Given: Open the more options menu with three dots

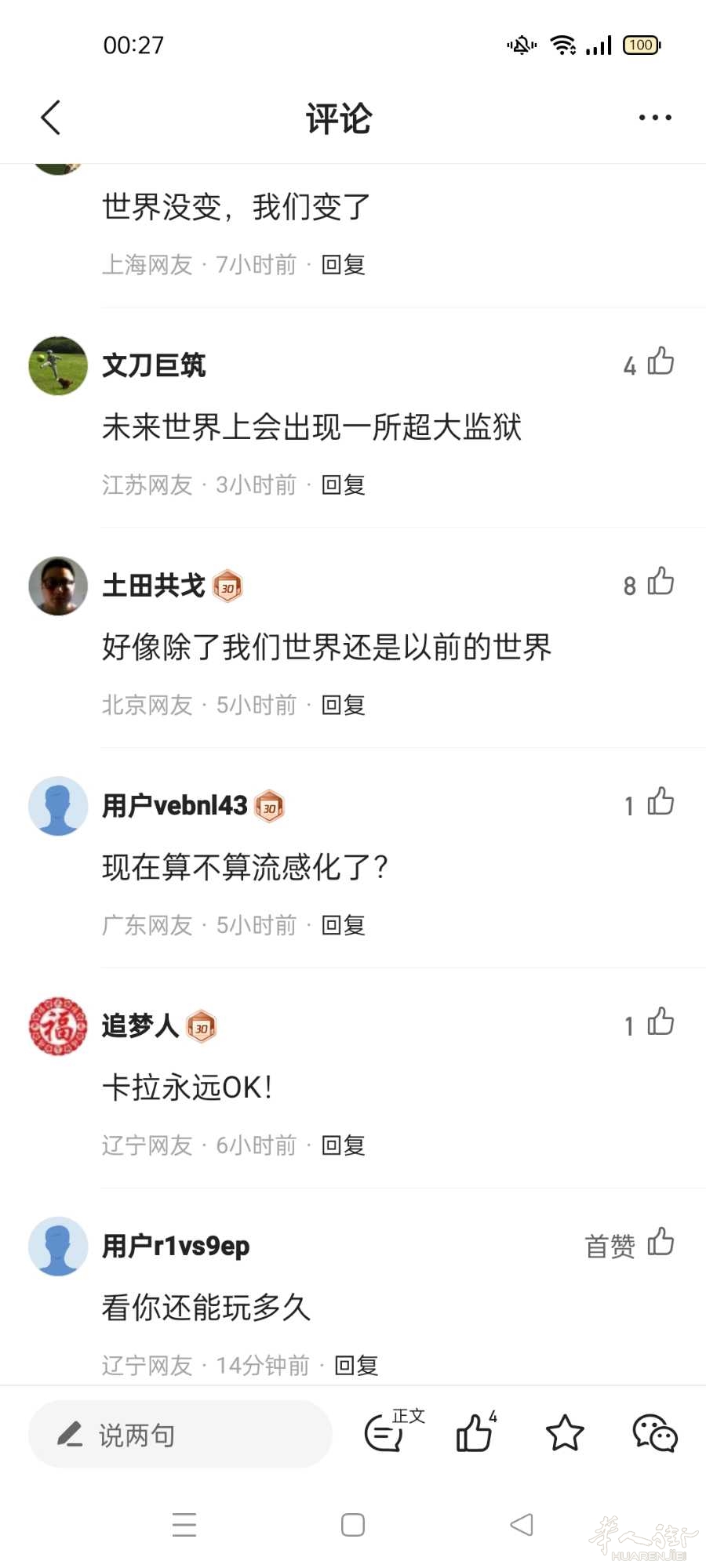Looking at the screenshot, I should tap(653, 116).
